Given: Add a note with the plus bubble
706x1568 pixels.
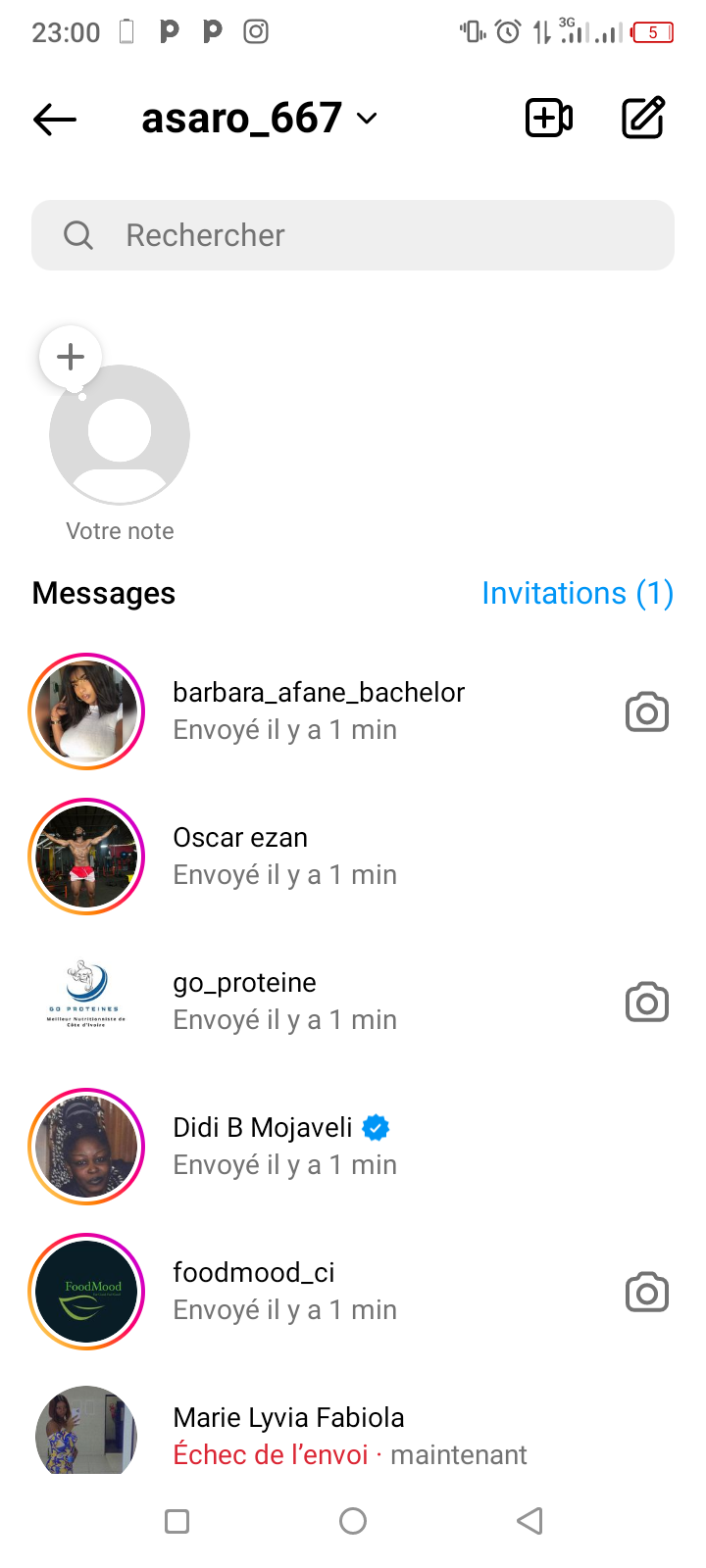Looking at the screenshot, I should click(71, 357).
